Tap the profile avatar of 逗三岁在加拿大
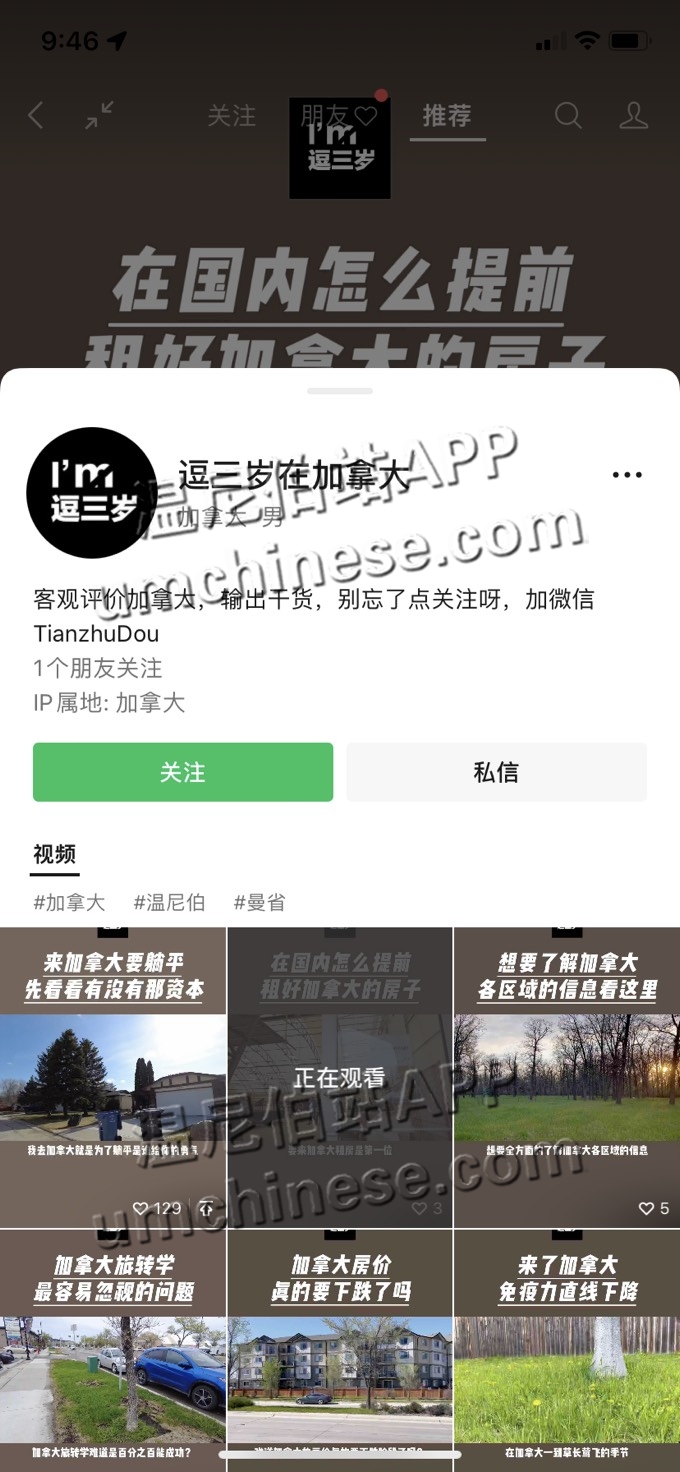680x1472 pixels. tap(91, 492)
